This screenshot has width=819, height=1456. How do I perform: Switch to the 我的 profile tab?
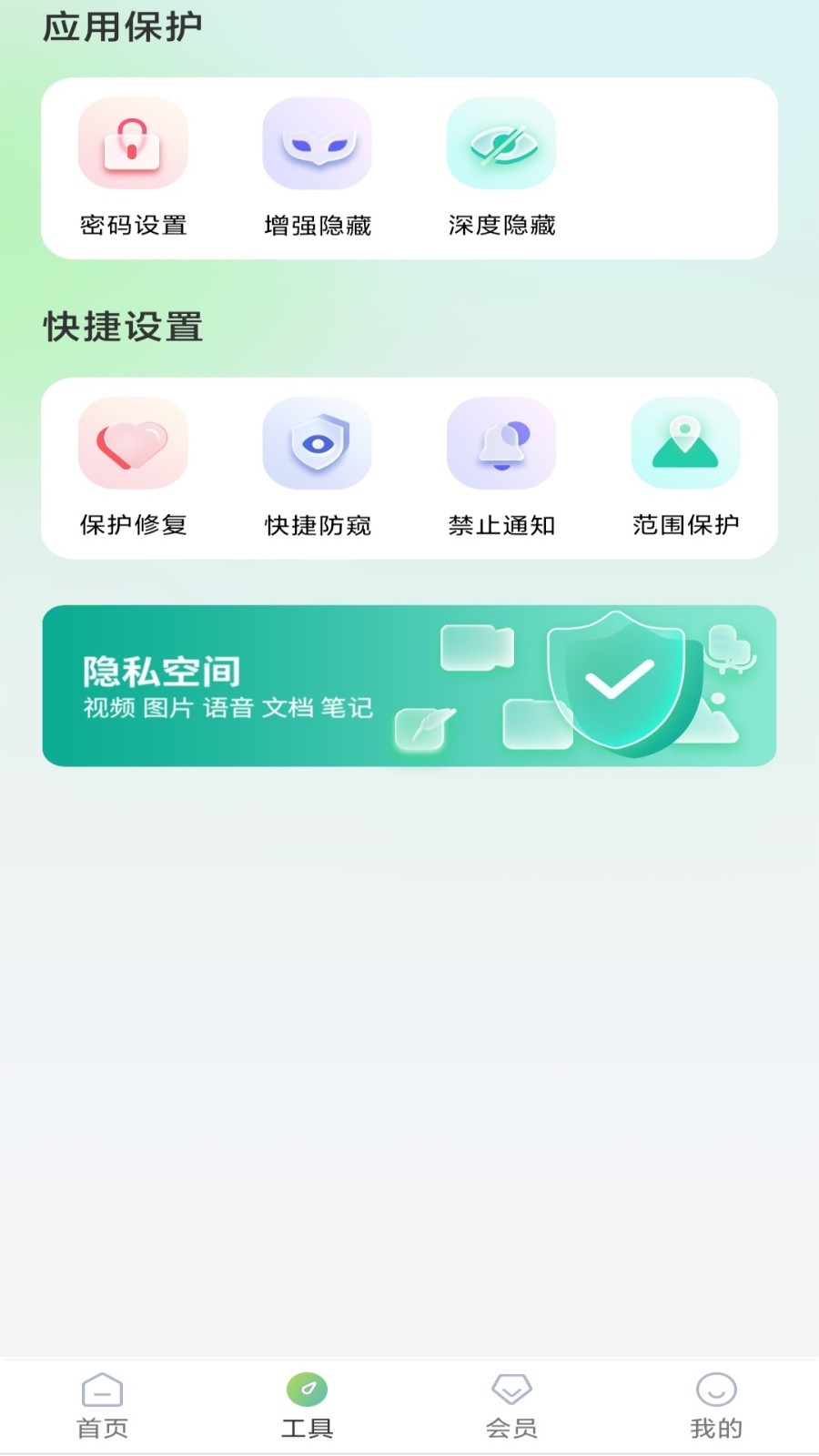click(716, 1406)
